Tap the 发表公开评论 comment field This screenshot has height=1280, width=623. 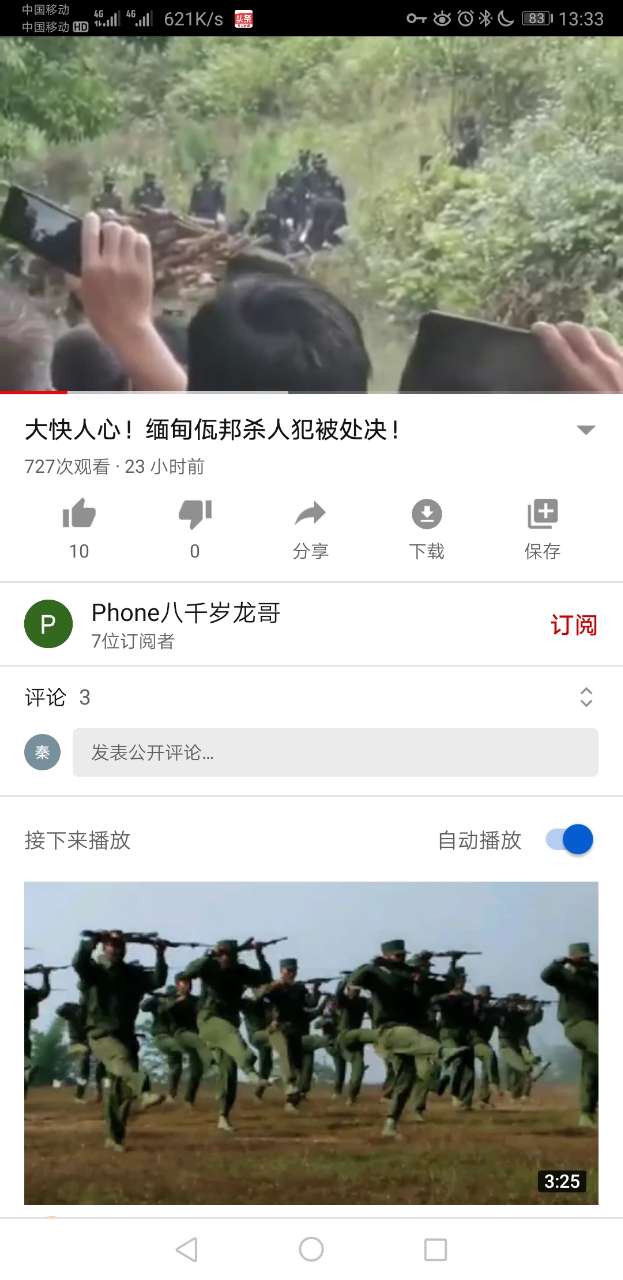[335, 752]
